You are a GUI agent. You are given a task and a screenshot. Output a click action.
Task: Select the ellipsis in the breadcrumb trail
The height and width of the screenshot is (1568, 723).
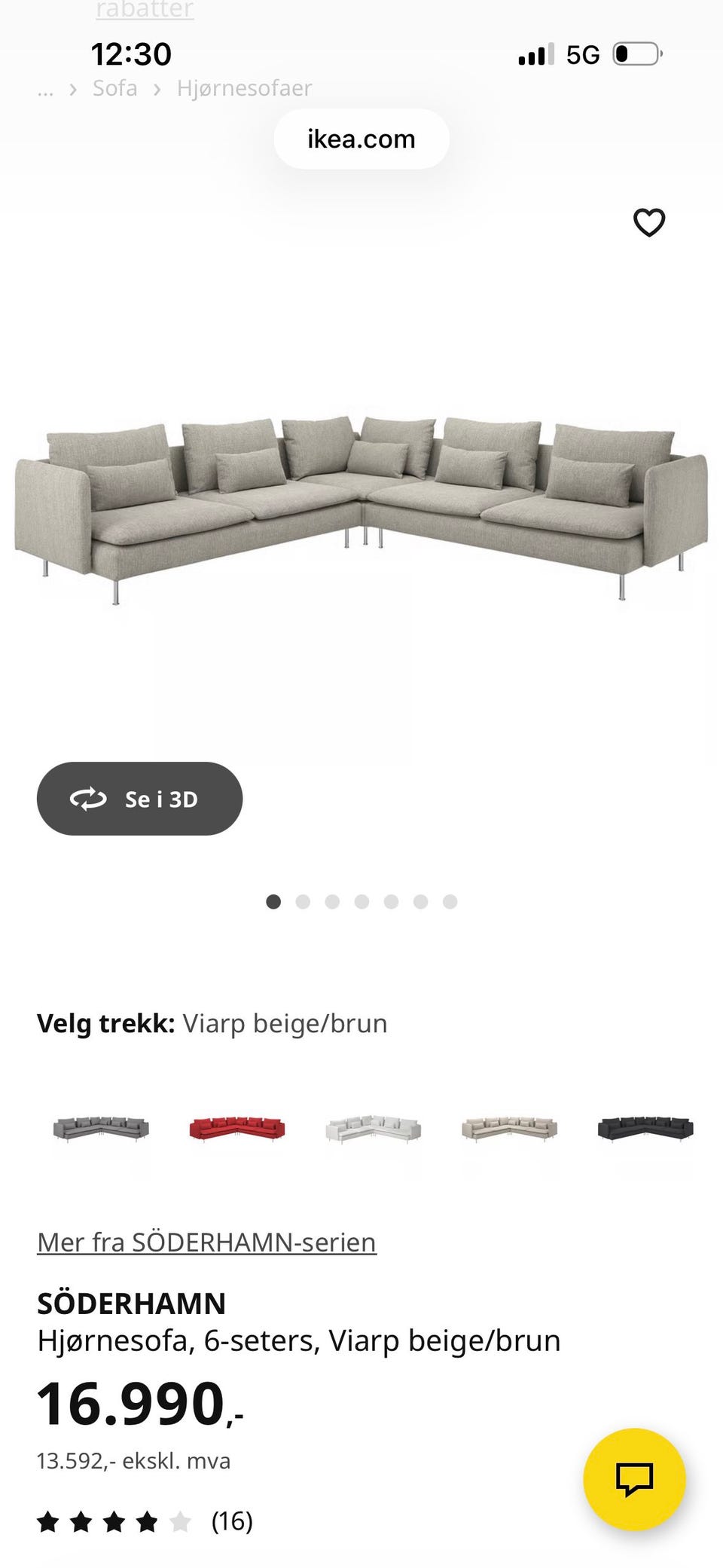point(45,87)
